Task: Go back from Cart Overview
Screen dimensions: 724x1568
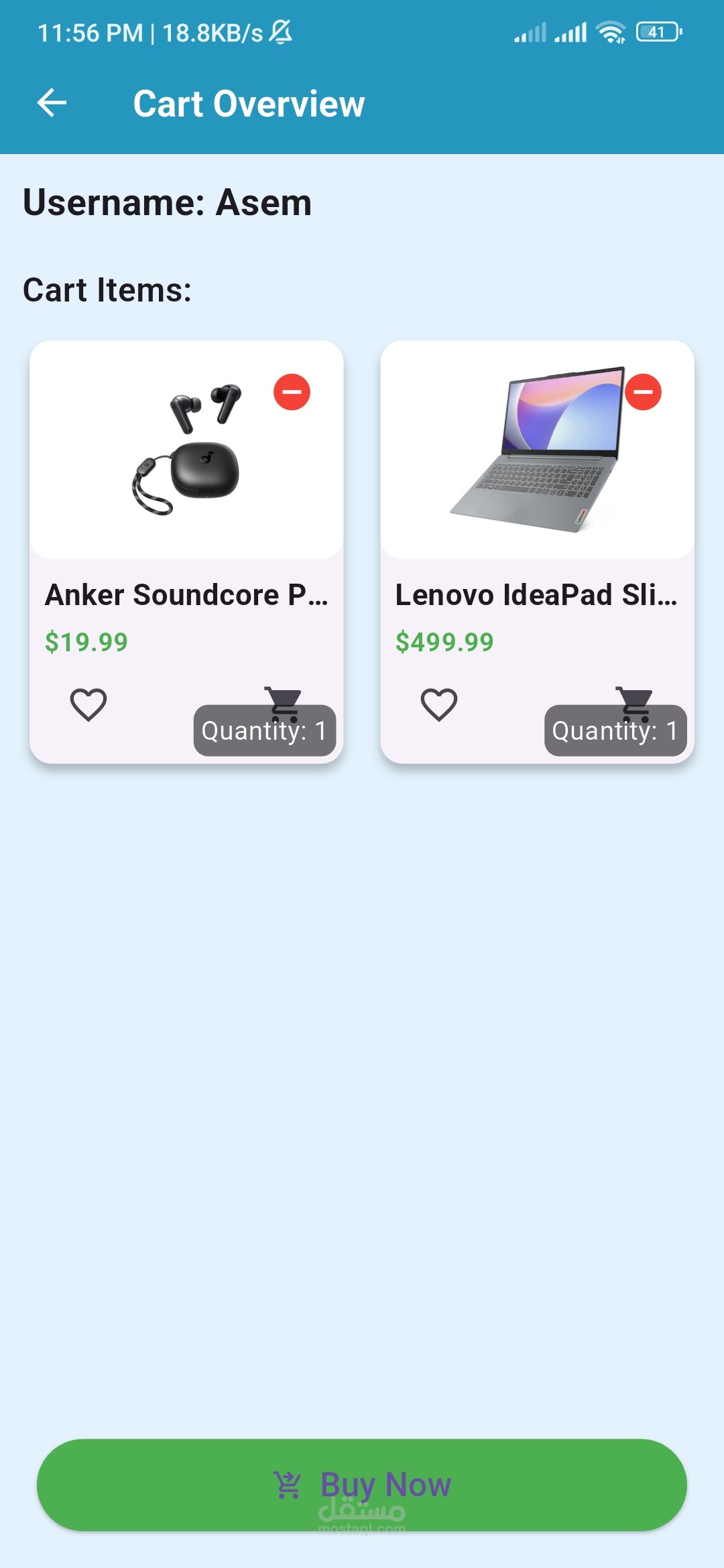Action: [x=52, y=103]
